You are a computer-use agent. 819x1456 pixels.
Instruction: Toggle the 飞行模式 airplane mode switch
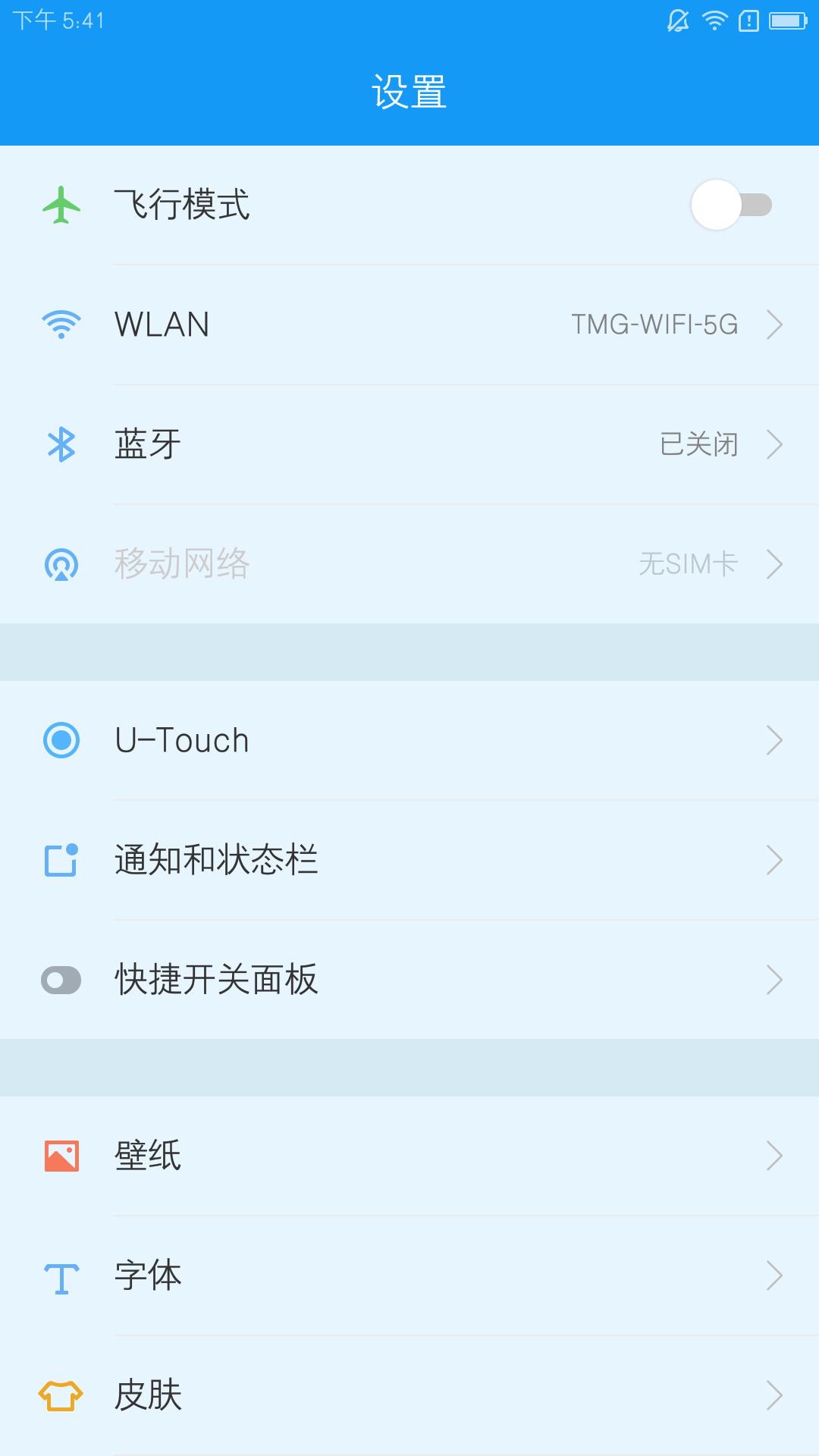[x=731, y=205]
